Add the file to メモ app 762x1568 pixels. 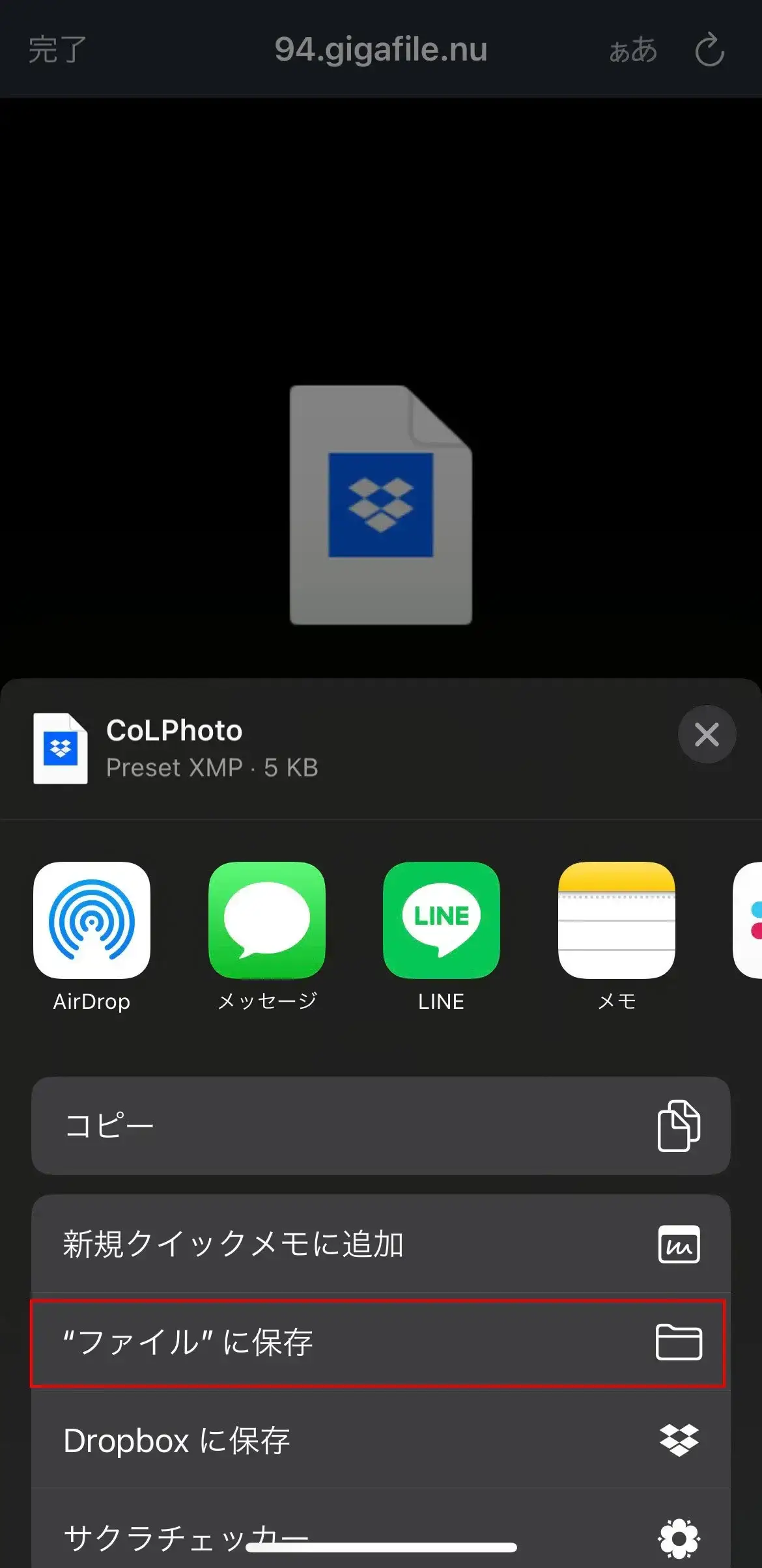coord(616,920)
